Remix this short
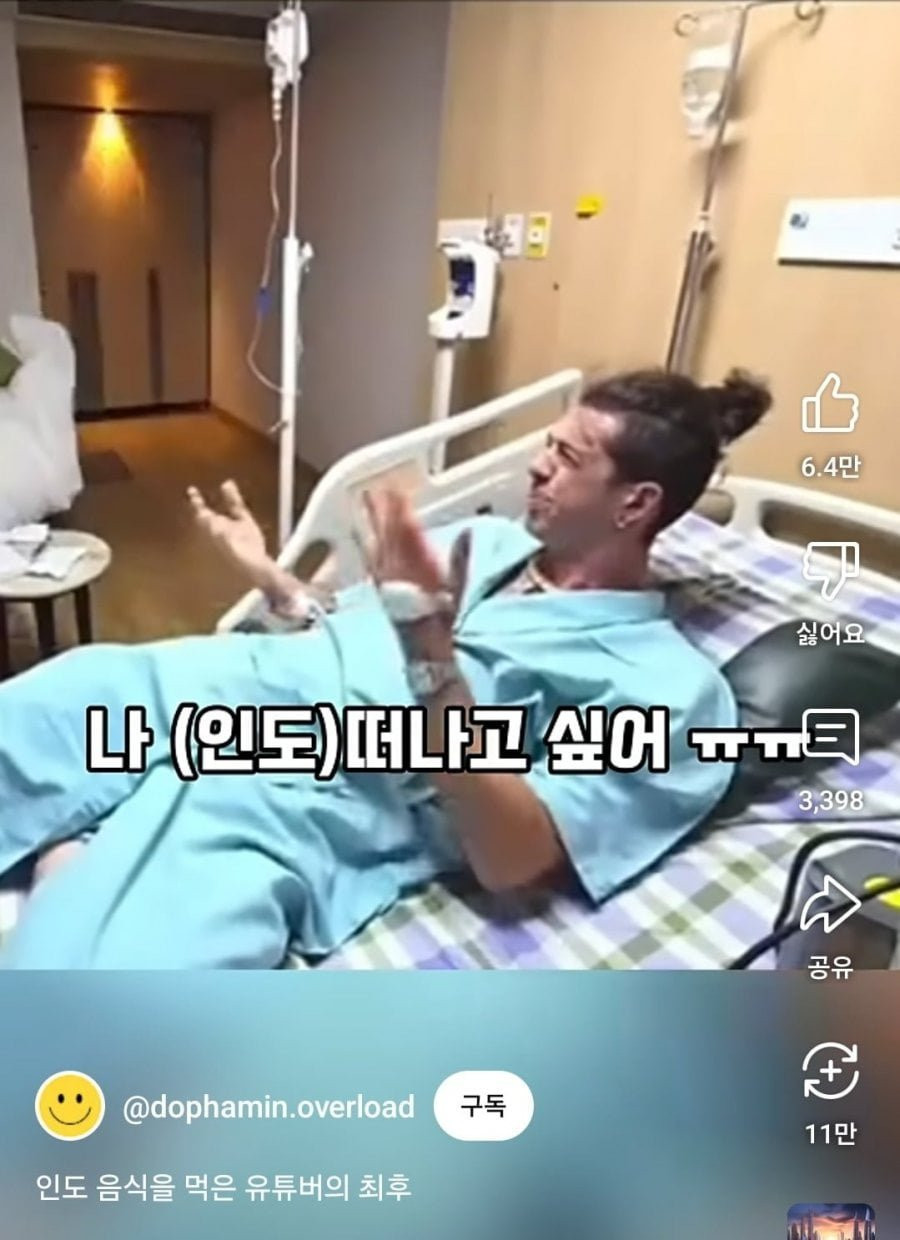 pyautogui.click(x=830, y=1071)
